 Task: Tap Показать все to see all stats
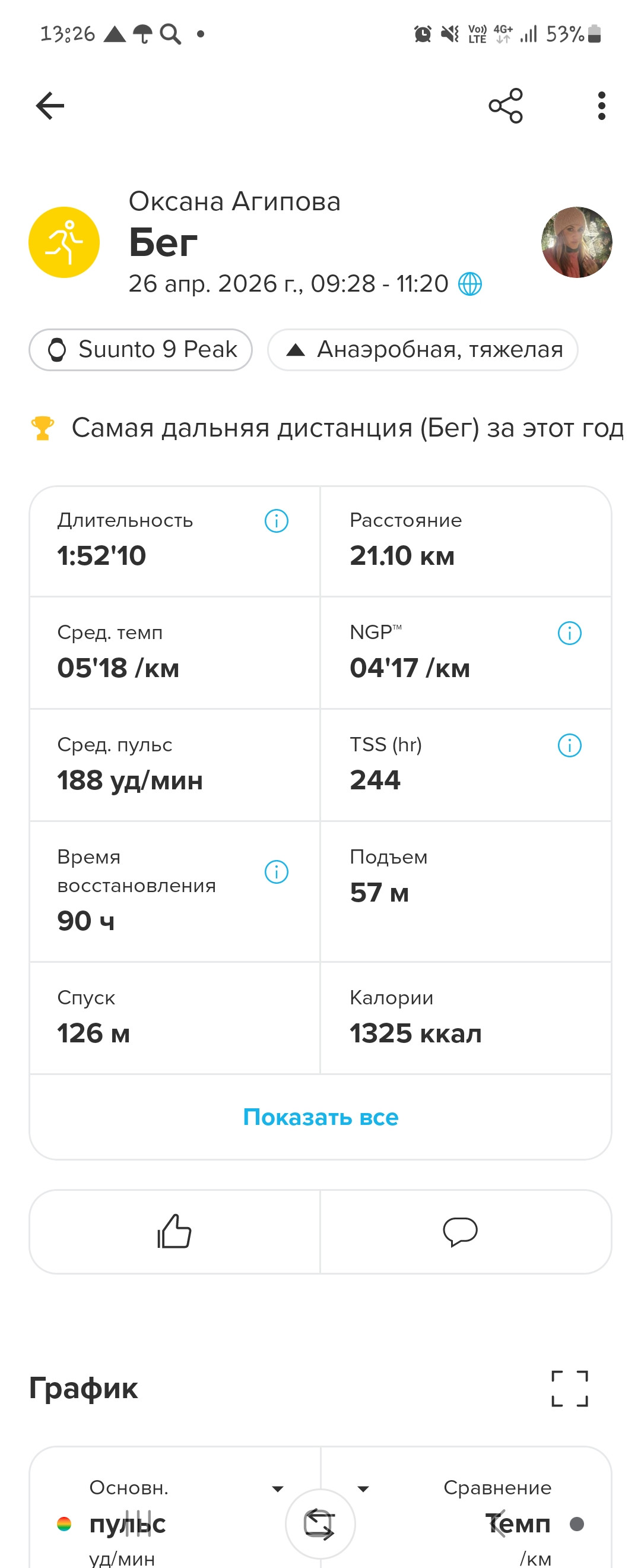(320, 1117)
